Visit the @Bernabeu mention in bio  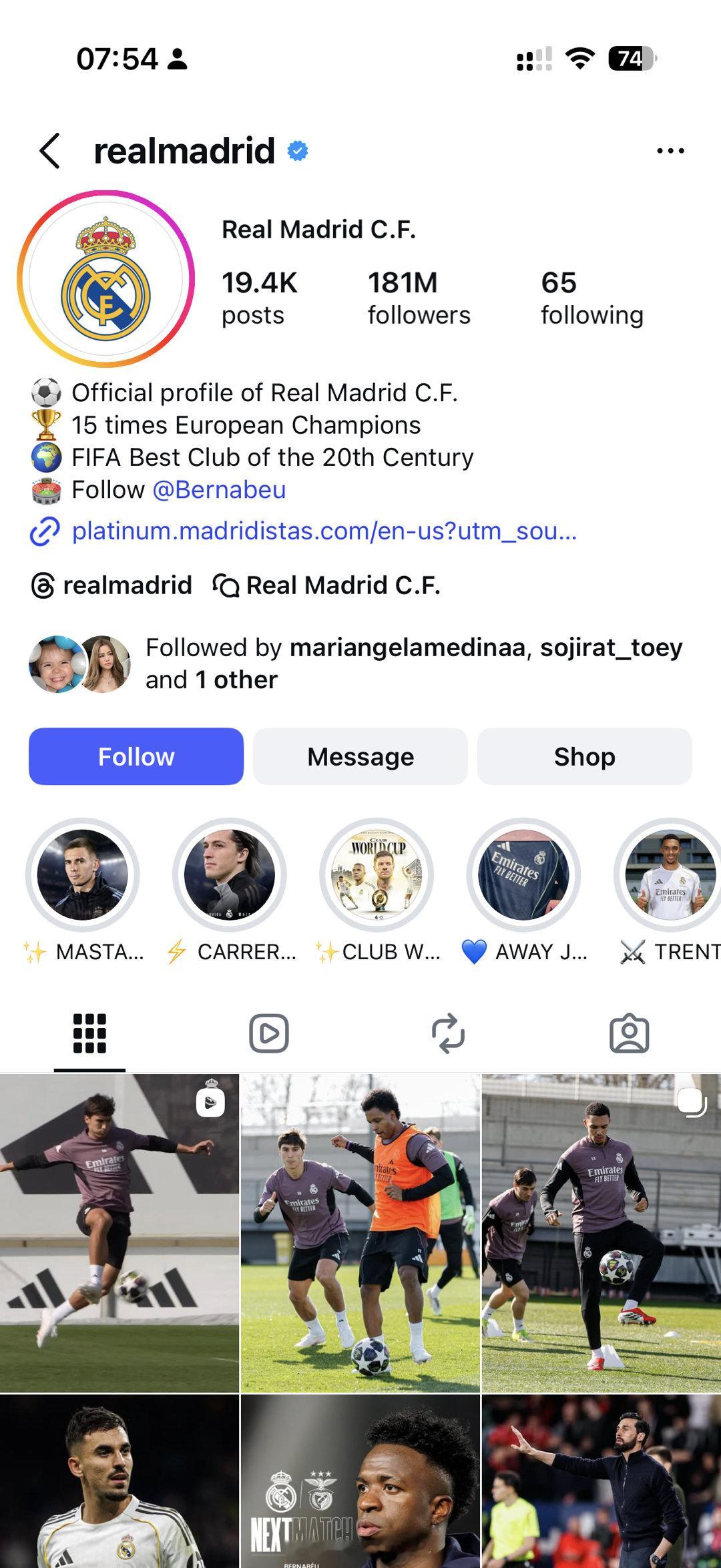pyautogui.click(x=219, y=490)
